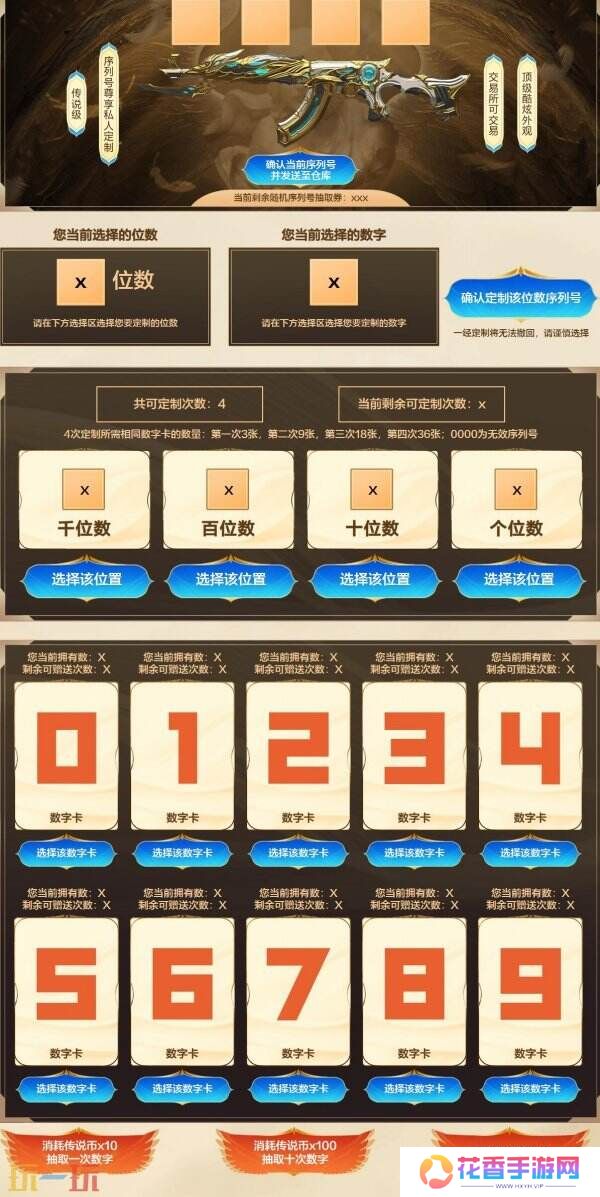
Task: Select number card 8
Action: click(414, 1088)
